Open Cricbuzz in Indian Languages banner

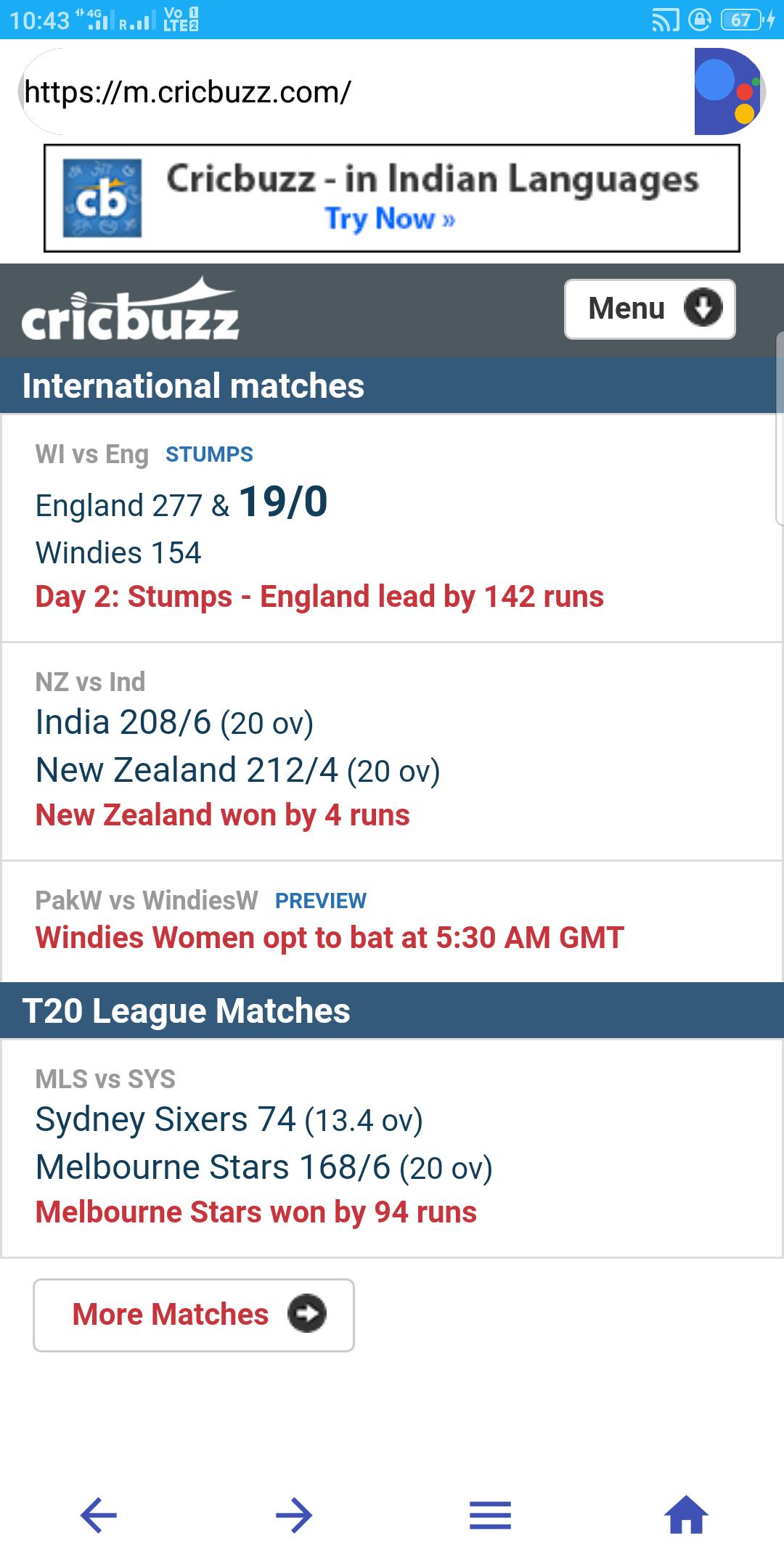tap(392, 198)
